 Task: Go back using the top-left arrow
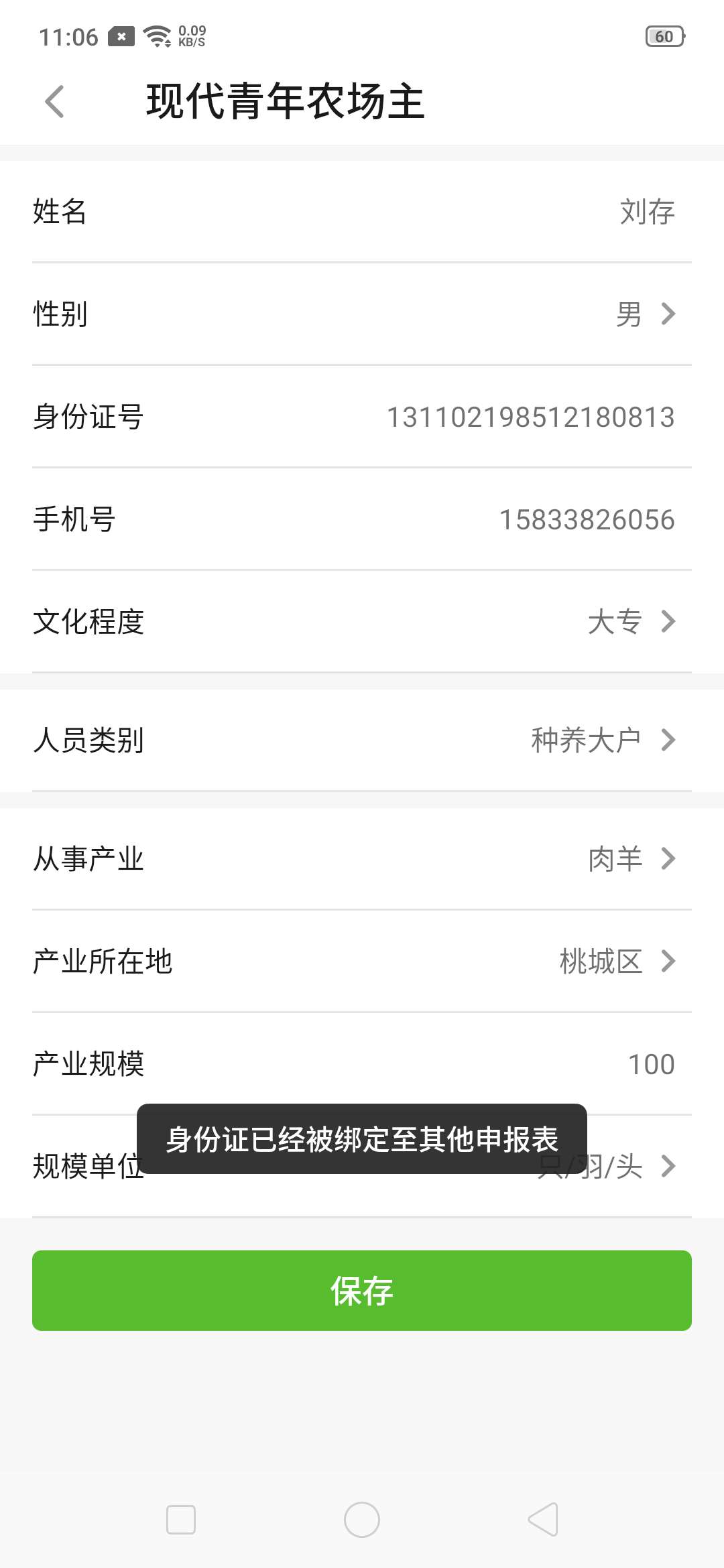click(54, 102)
